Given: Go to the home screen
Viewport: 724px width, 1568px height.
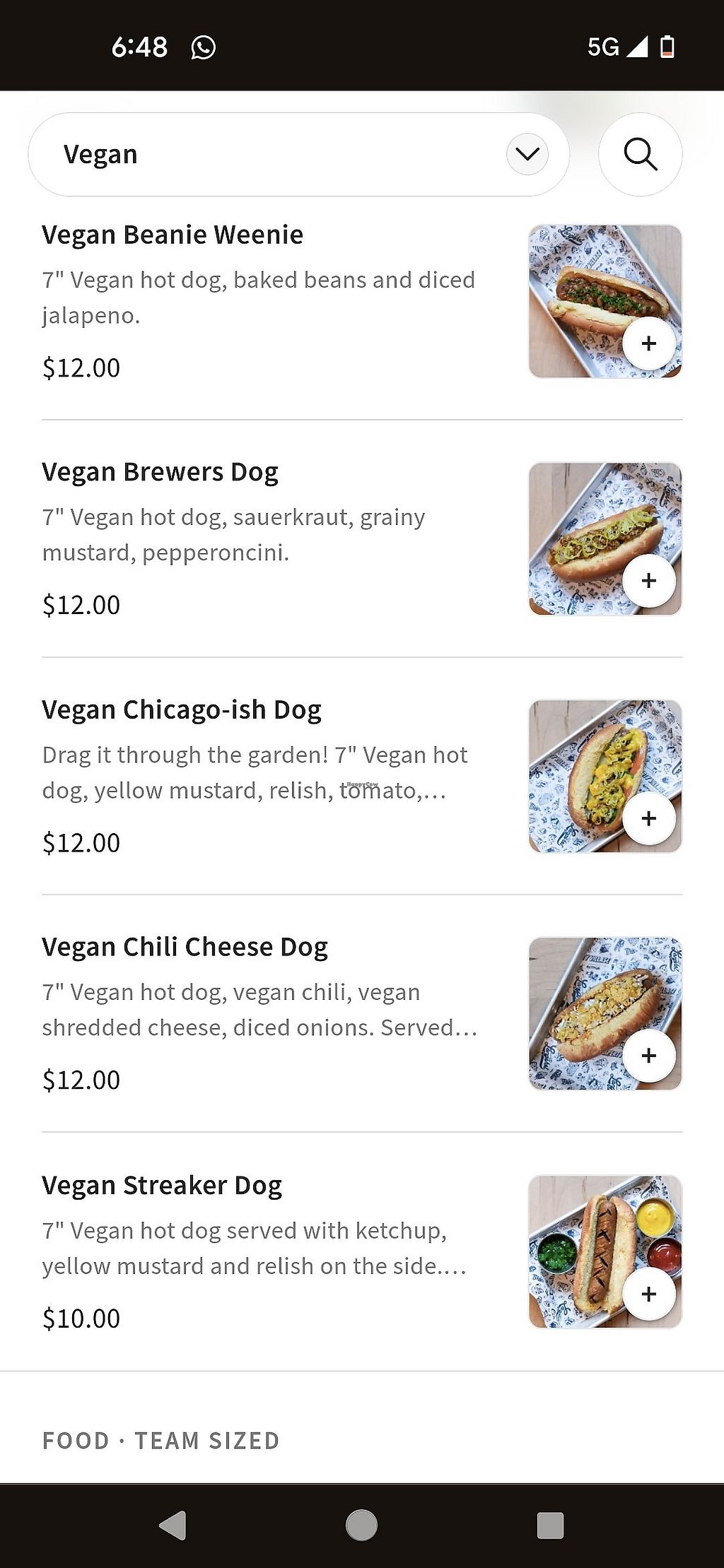Looking at the screenshot, I should tap(361, 1525).
